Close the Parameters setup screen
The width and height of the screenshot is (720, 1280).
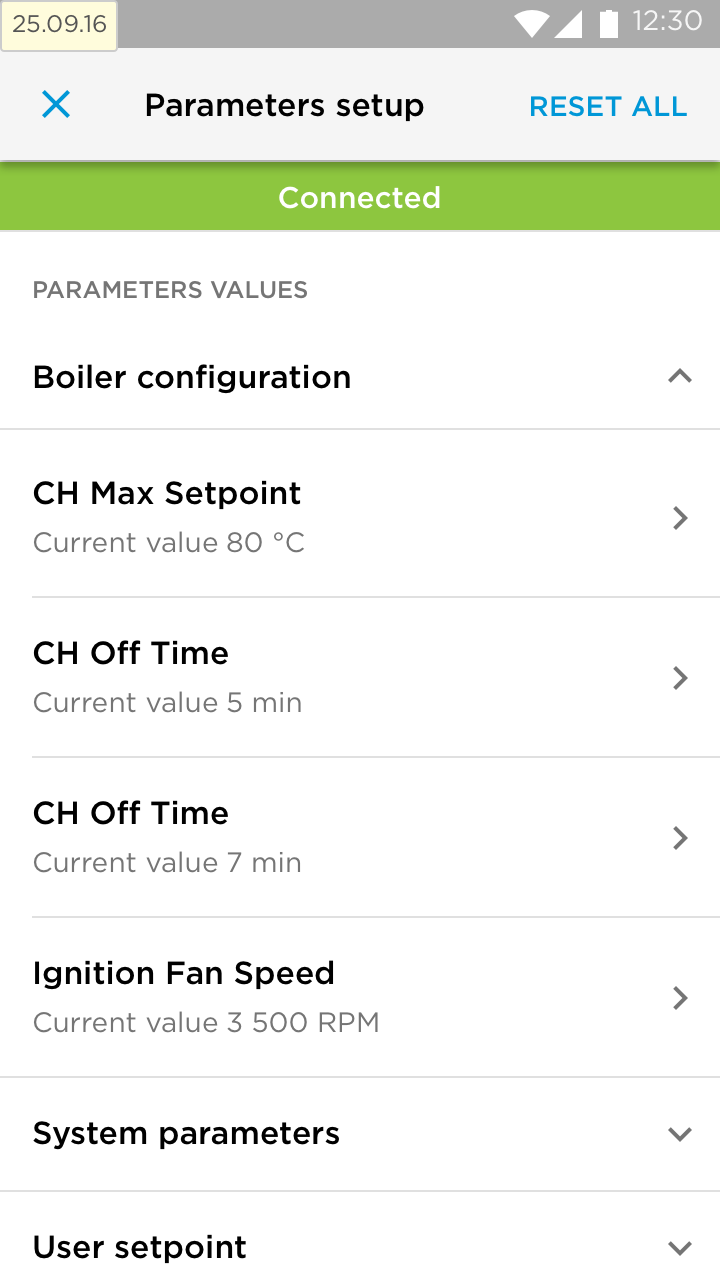pyautogui.click(x=56, y=105)
